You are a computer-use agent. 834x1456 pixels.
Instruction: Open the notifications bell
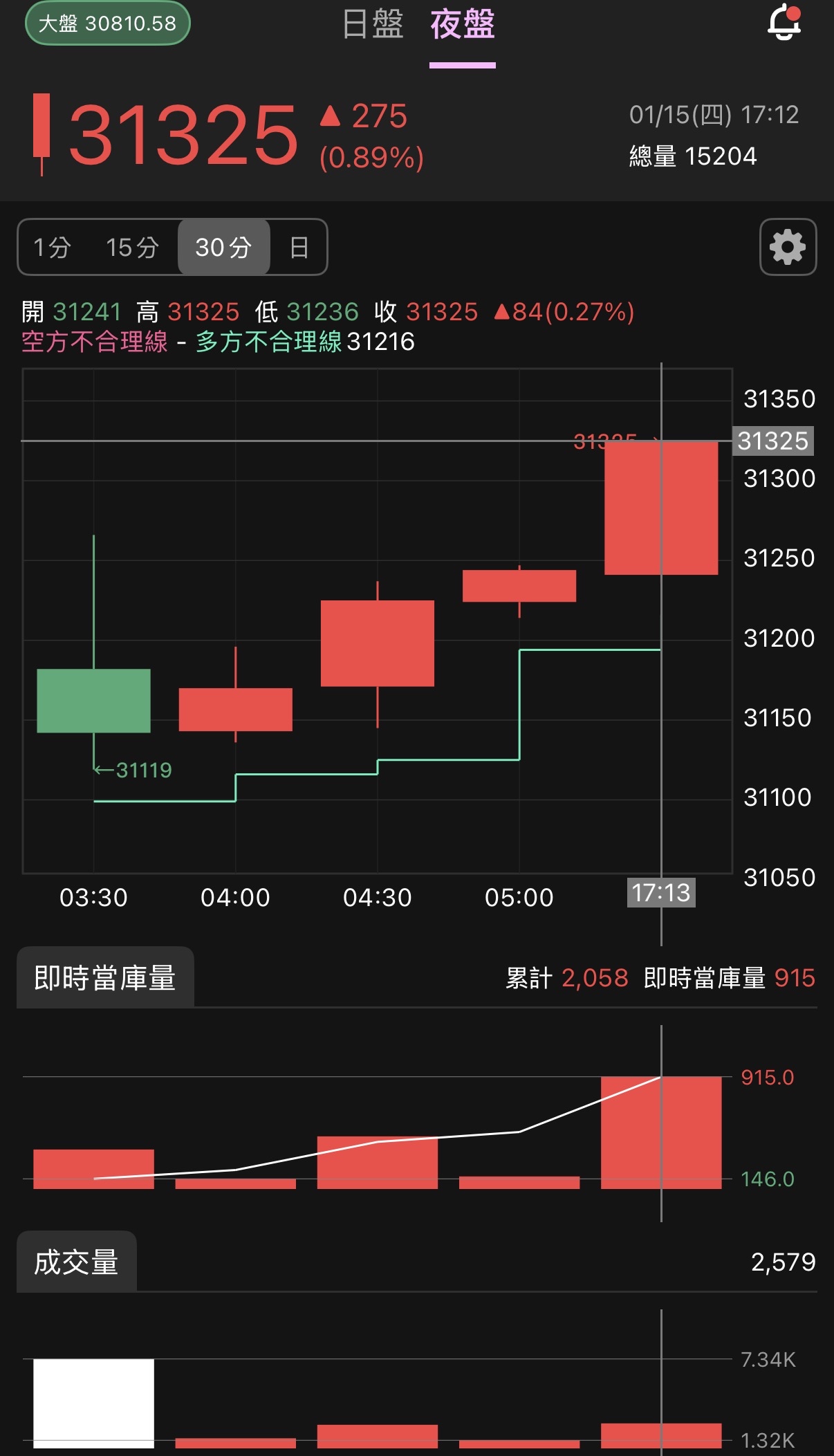[784, 22]
